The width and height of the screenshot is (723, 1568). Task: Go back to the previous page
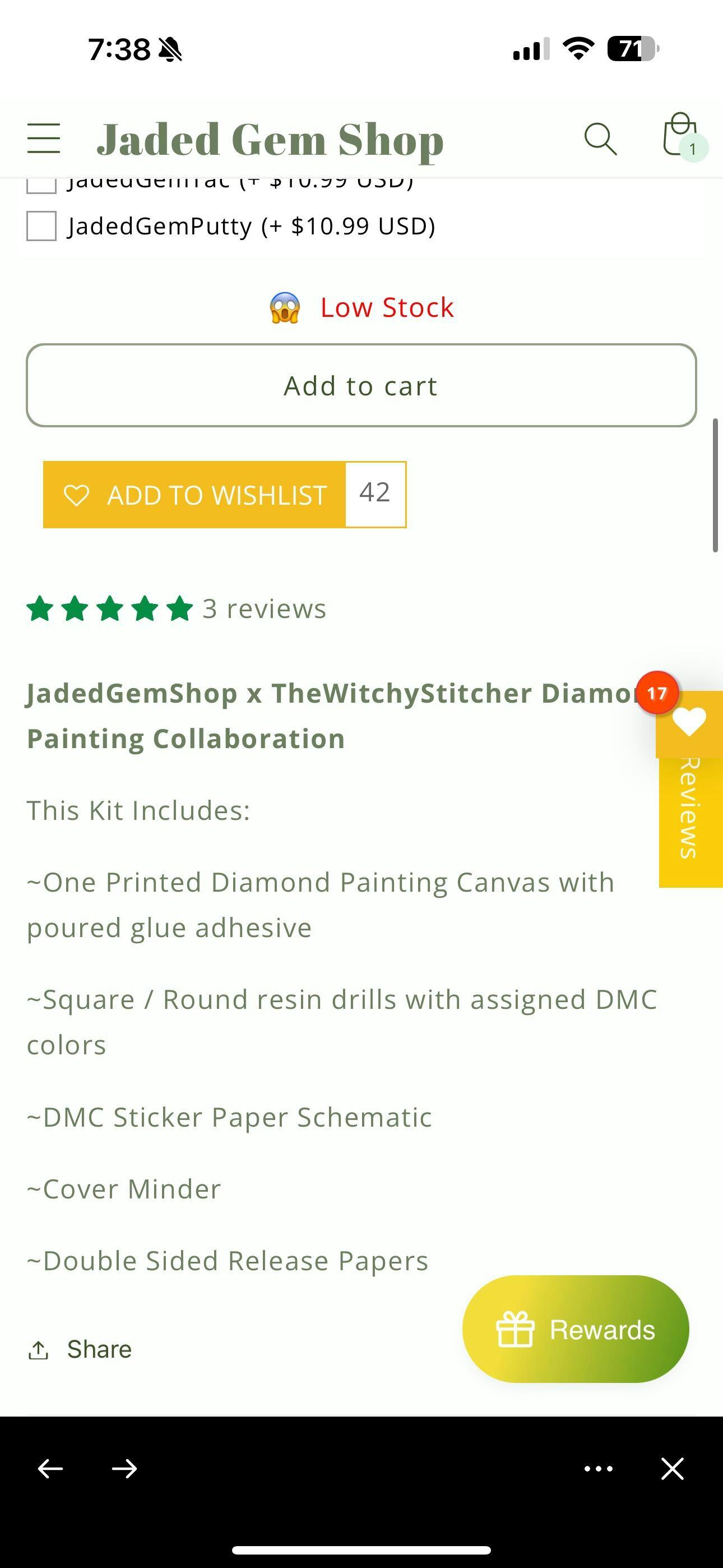50,1469
